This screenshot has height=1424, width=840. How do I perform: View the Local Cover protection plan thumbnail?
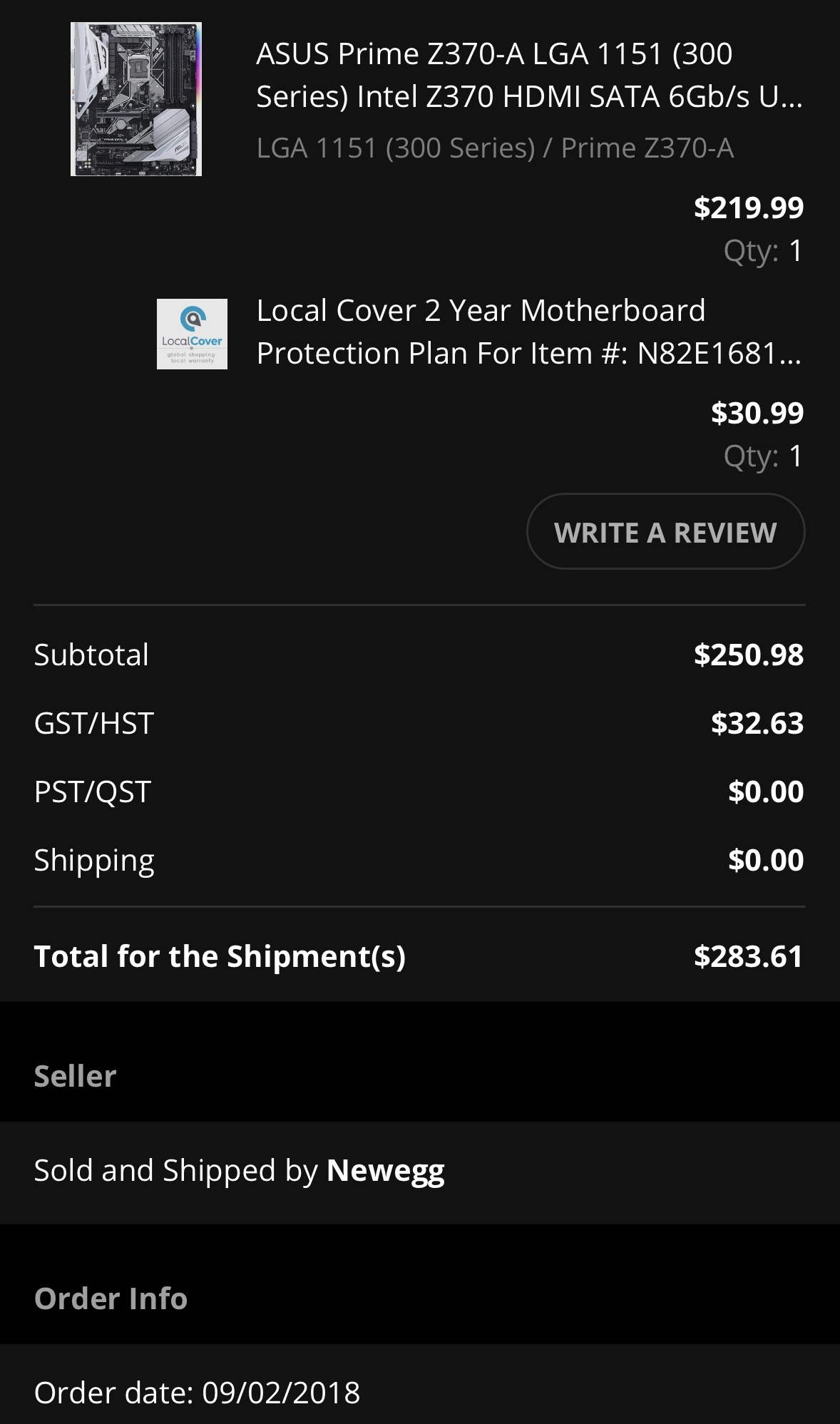coord(192,334)
